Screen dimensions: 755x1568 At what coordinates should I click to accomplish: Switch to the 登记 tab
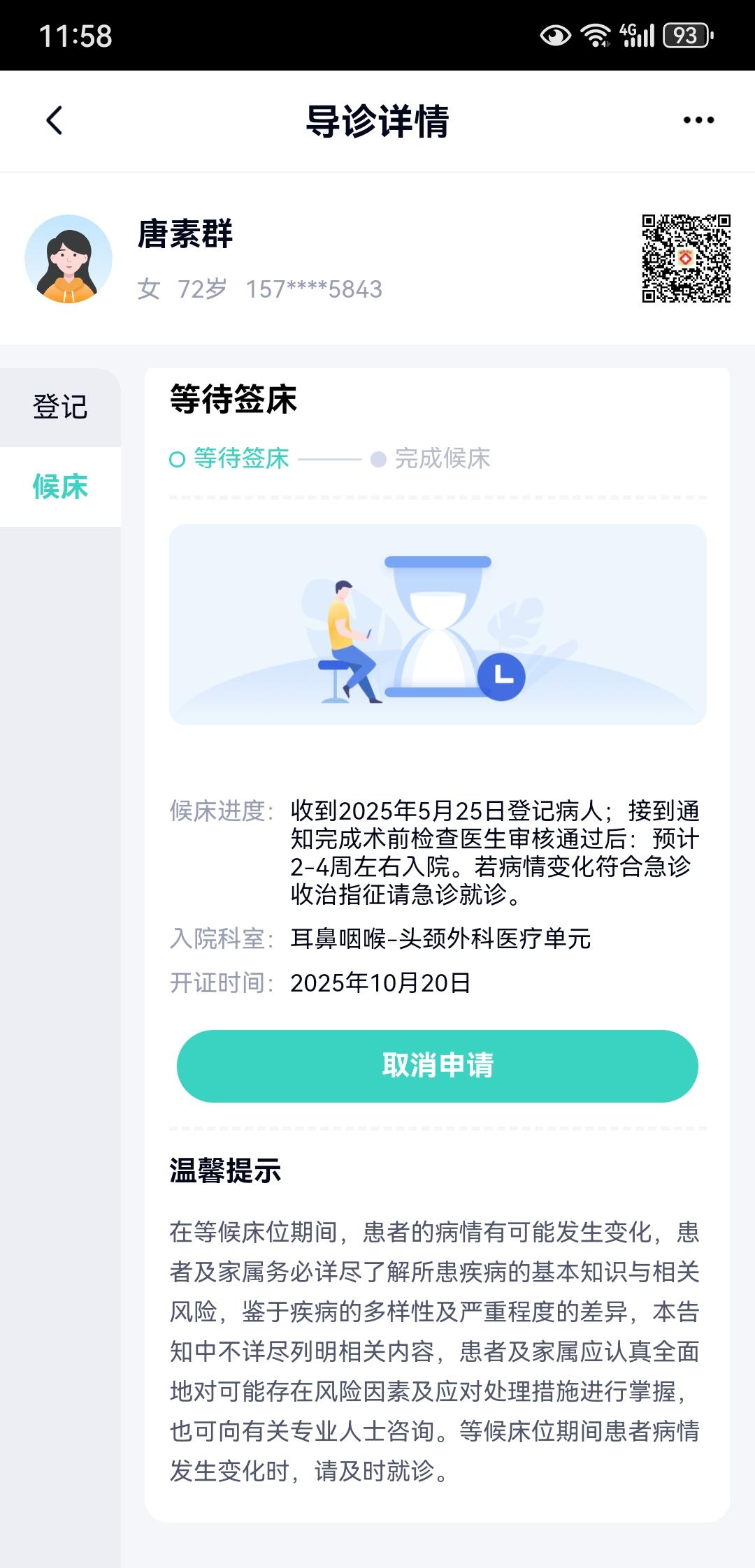(x=60, y=407)
